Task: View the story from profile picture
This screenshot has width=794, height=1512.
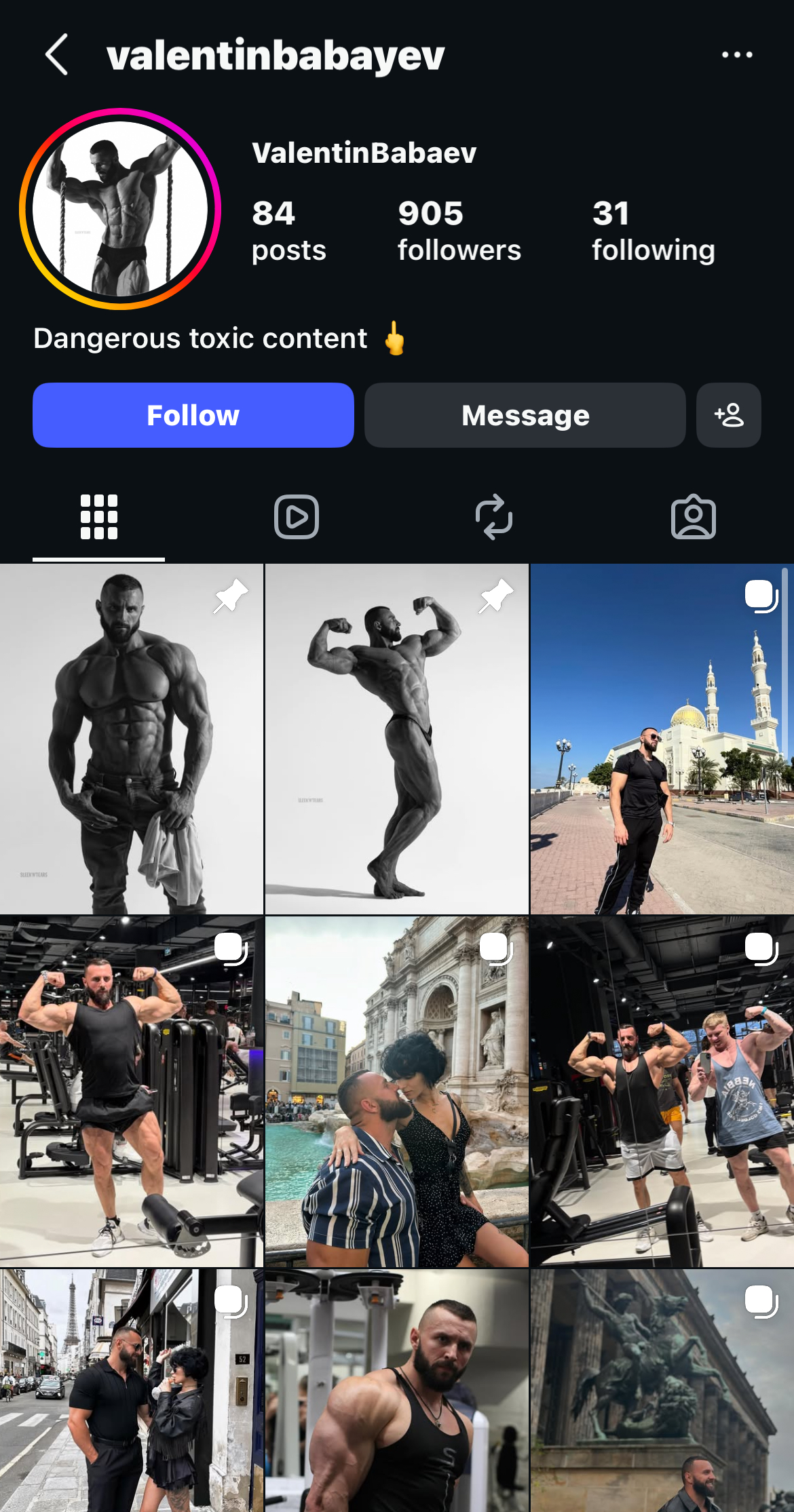Action: 121,209
